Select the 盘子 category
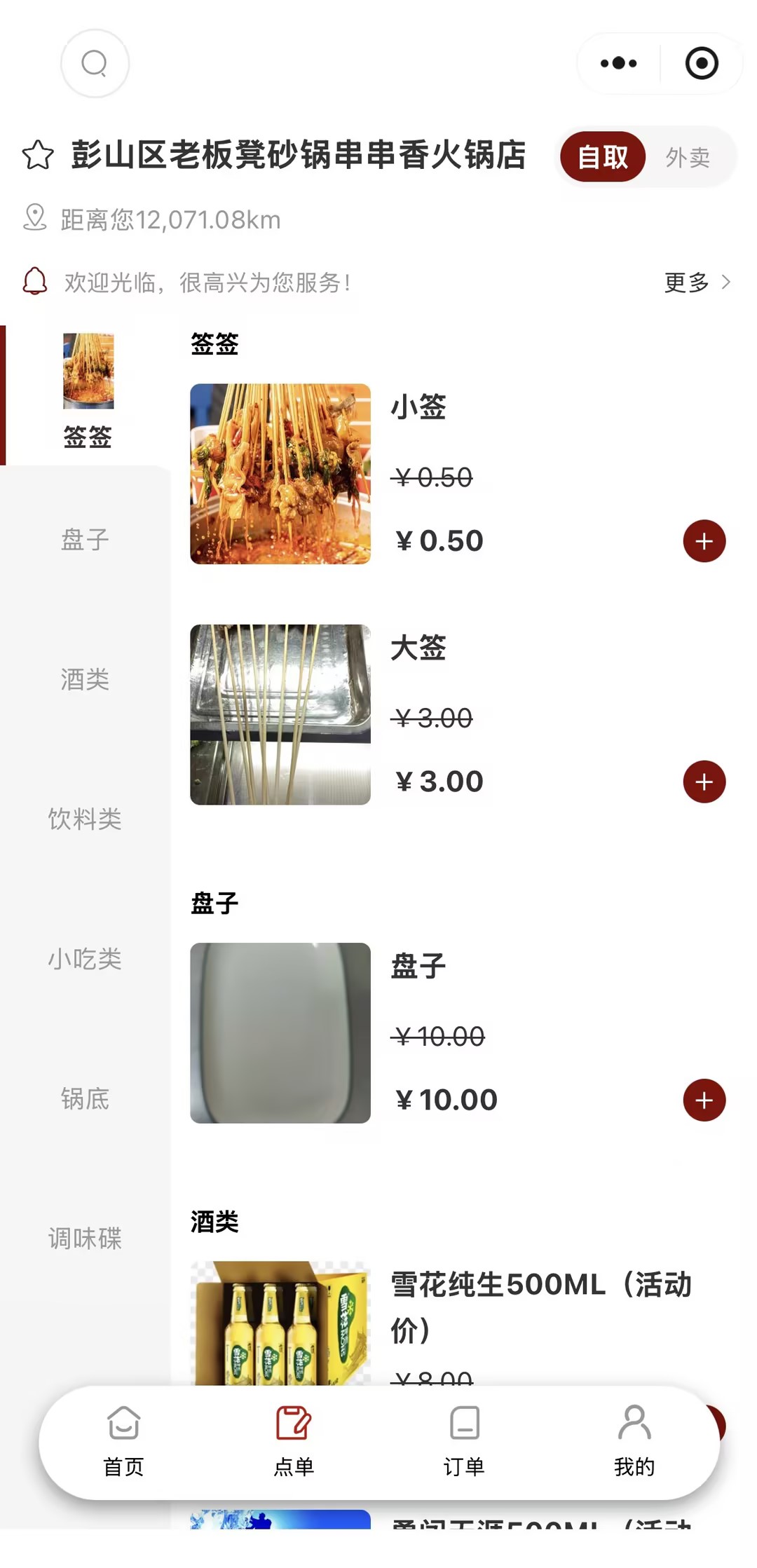 pos(85,539)
